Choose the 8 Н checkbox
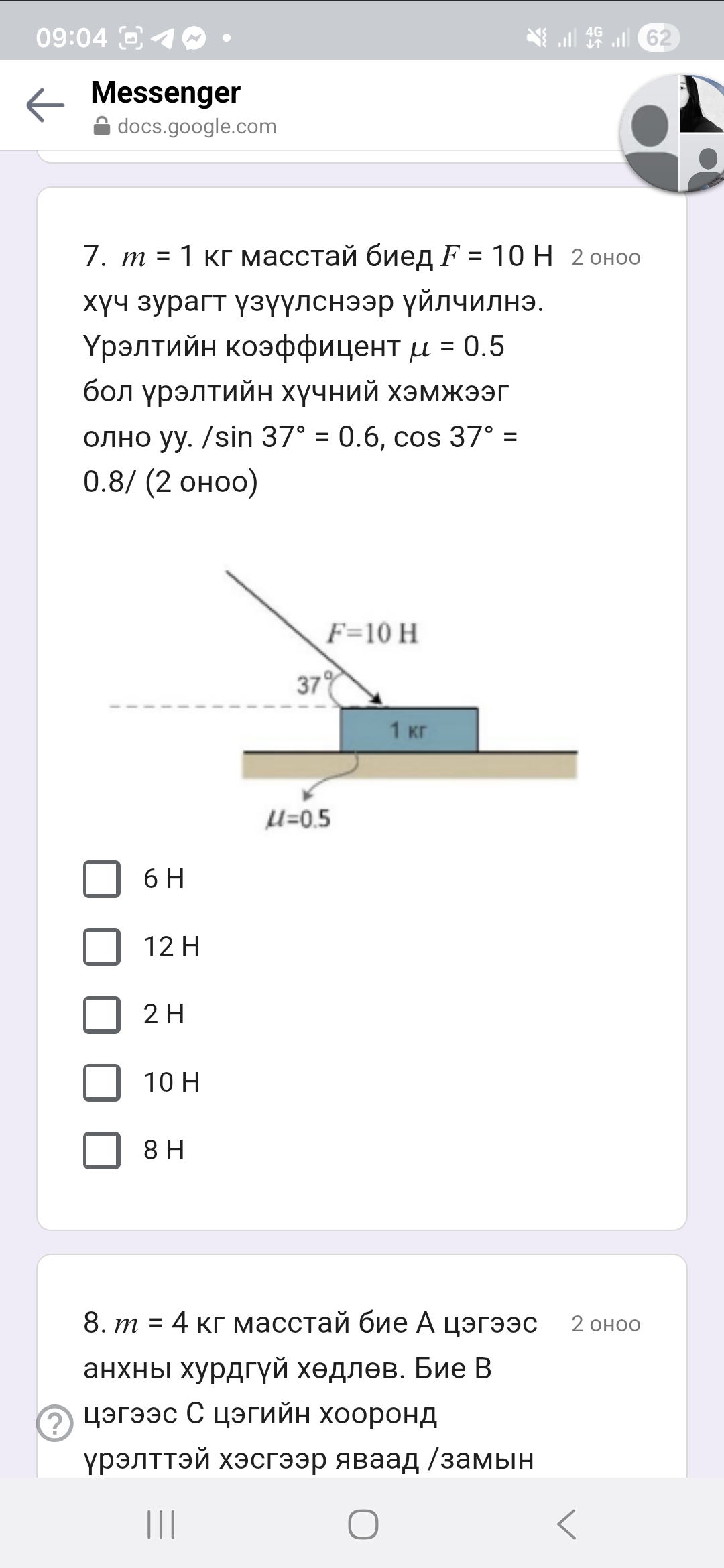Image resolution: width=724 pixels, height=1568 pixels. (x=102, y=1150)
